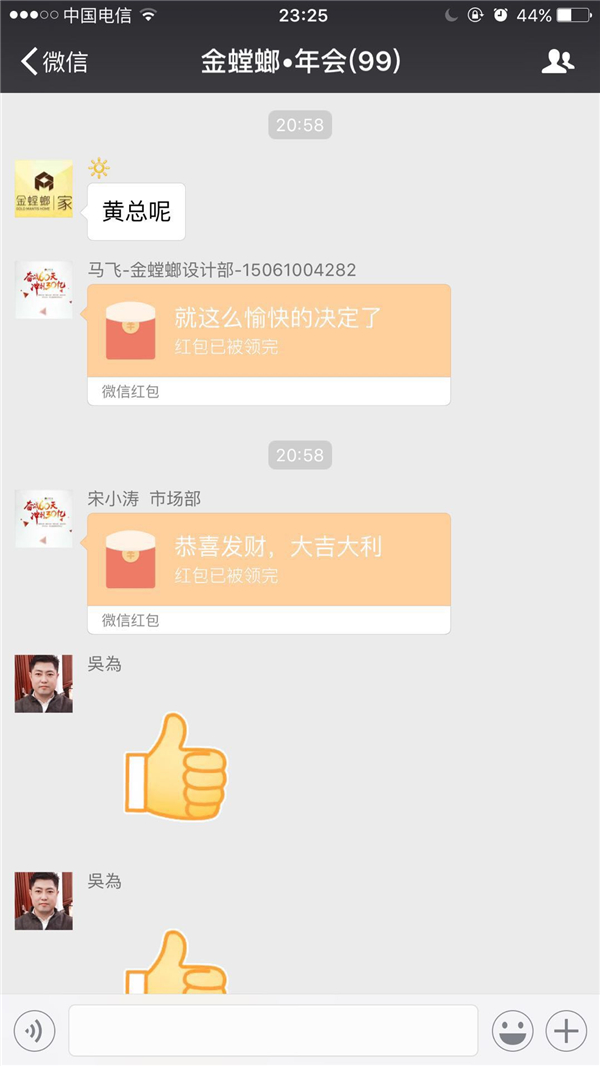Tap the avatar beside 黄总呢 message

pyautogui.click(x=44, y=190)
